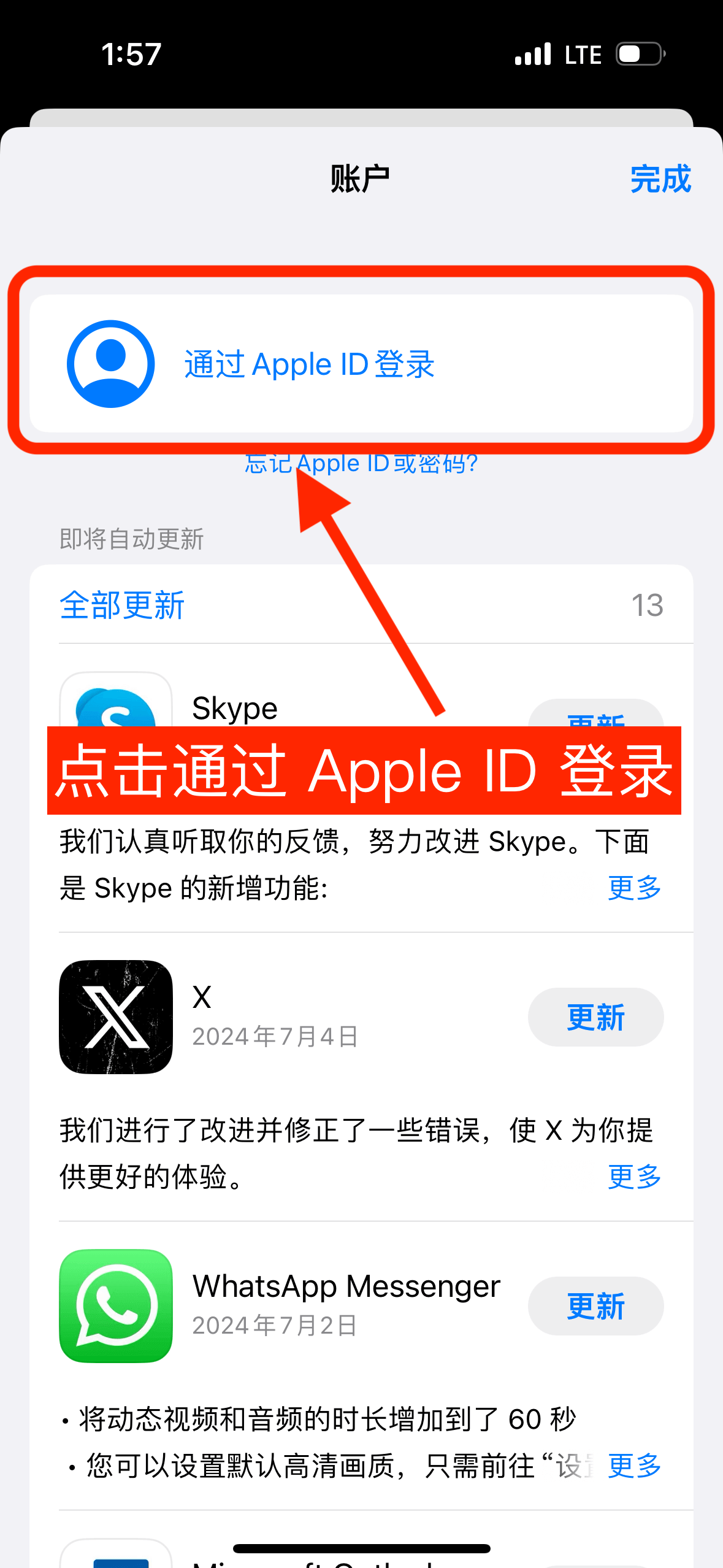Open the X app icon
The image size is (723, 1568).
116,1017
